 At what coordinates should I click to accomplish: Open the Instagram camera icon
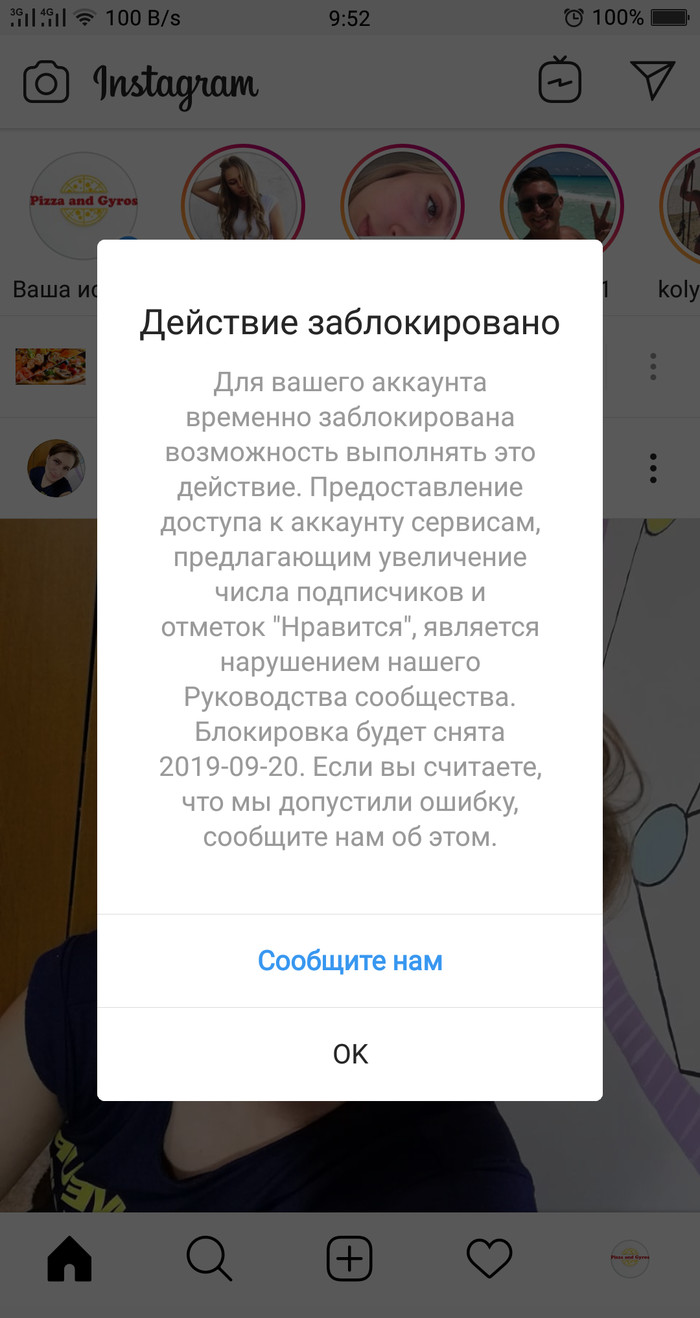[46, 82]
